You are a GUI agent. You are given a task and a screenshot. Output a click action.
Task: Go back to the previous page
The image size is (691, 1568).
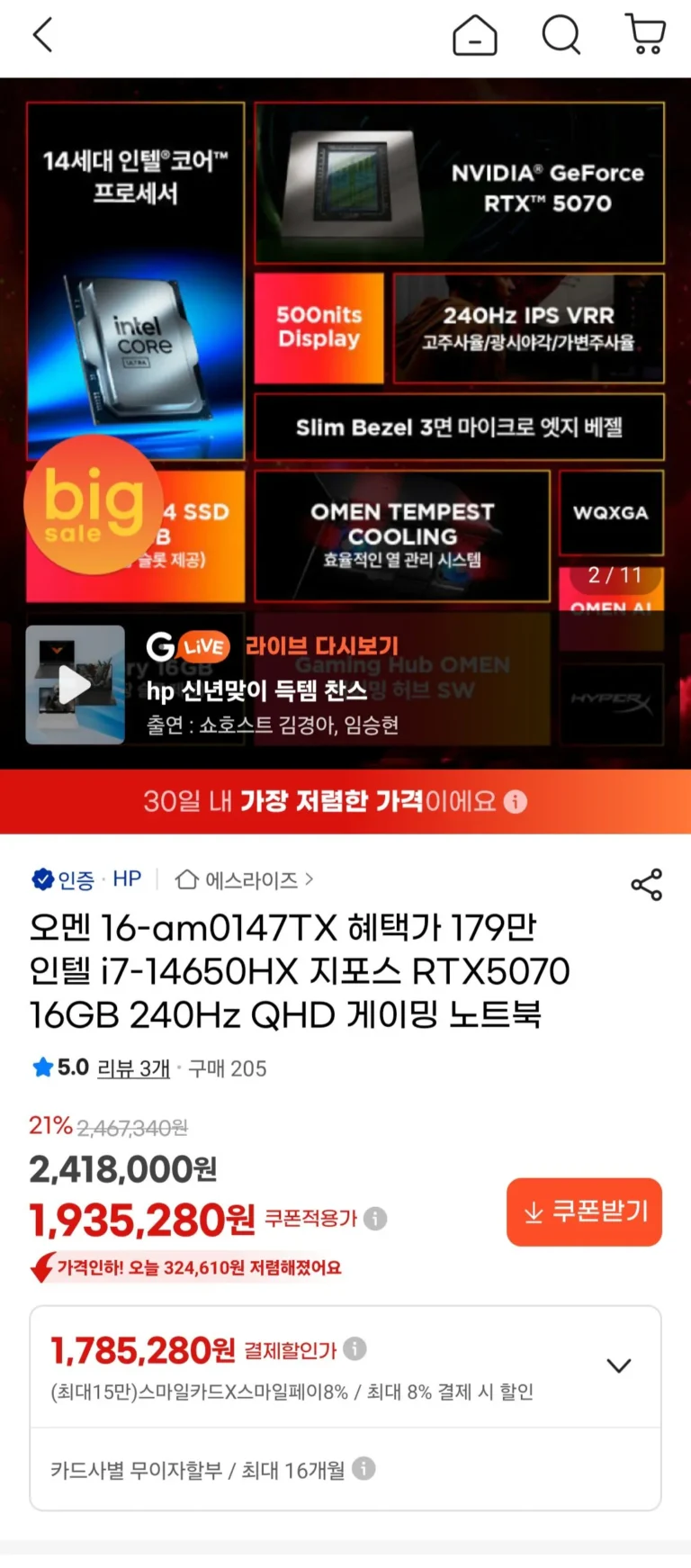tap(42, 36)
